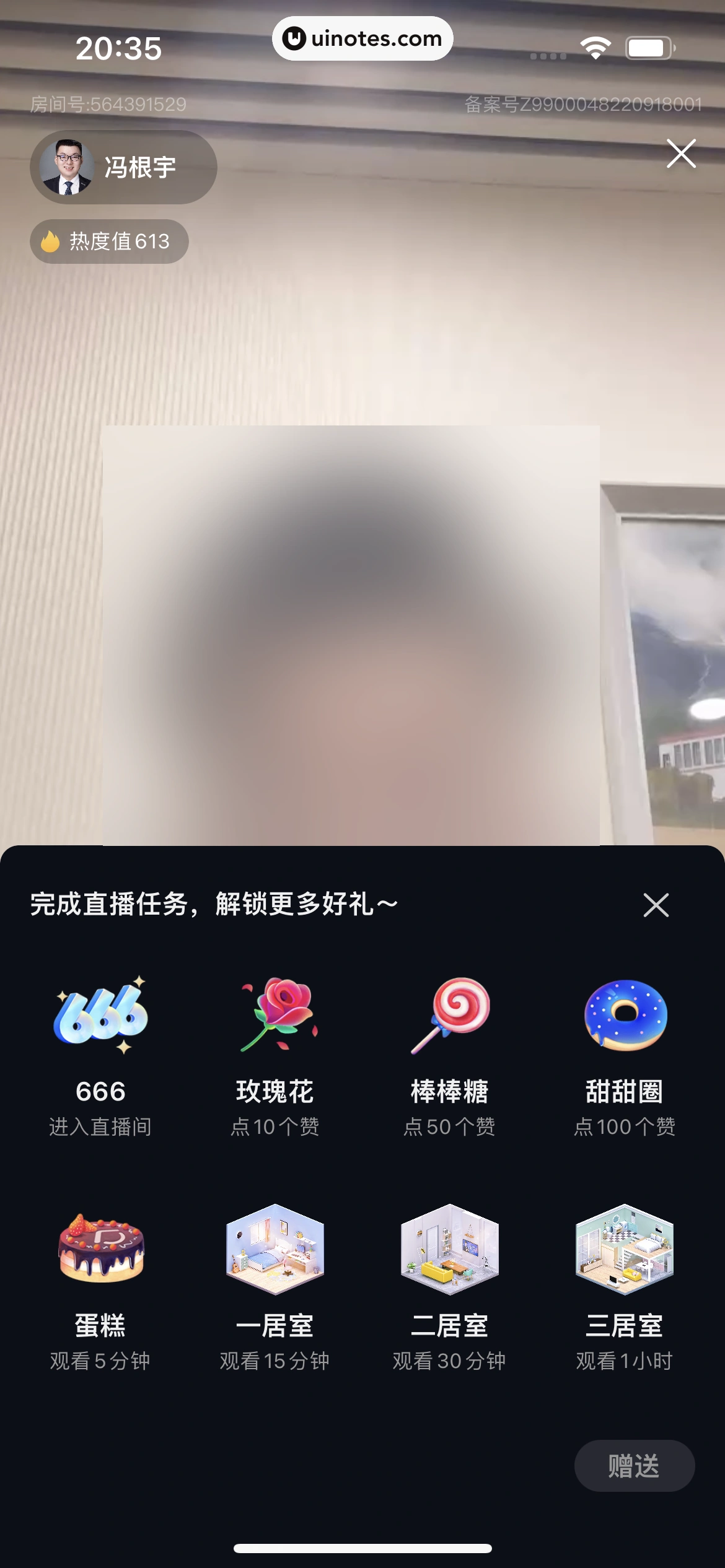The image size is (725, 1568).
Task: Pick the 甜甜圈 donut gift
Action: [625, 1053]
